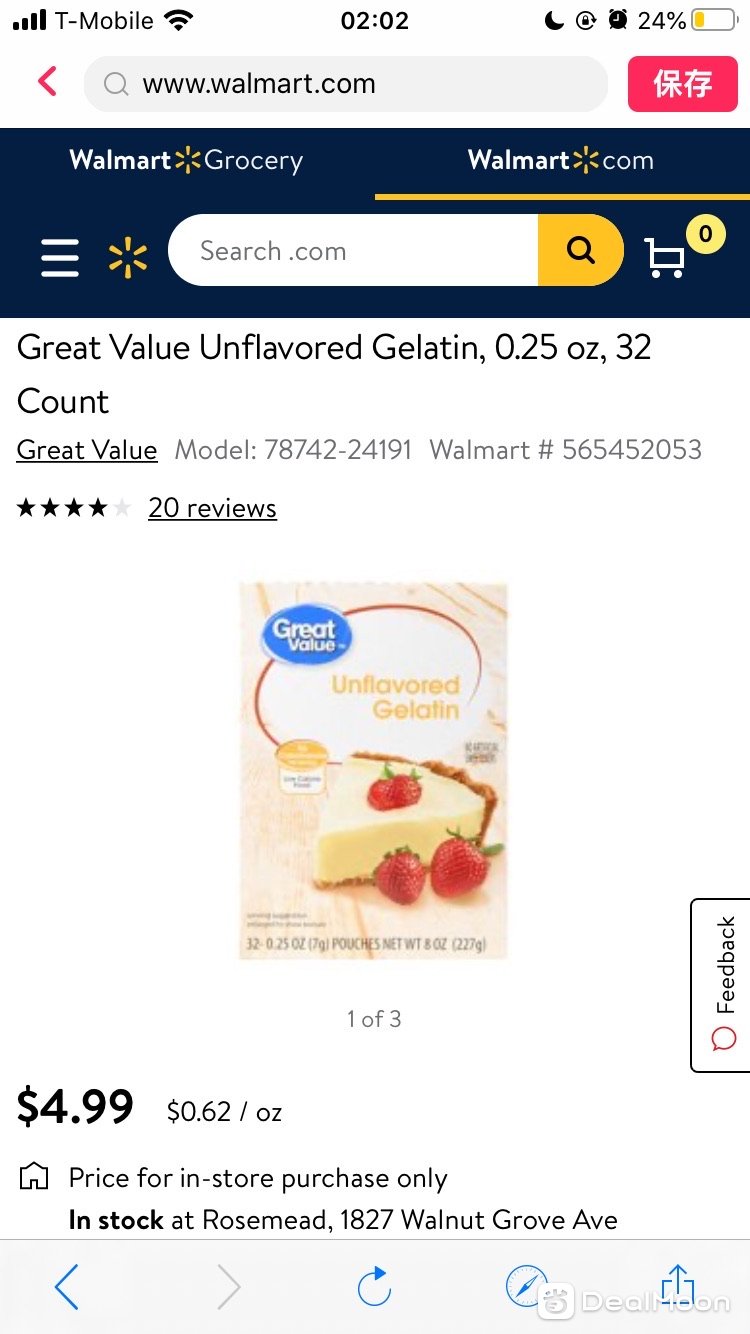Viewport: 750px width, 1334px height.
Task: Open the shopping cart
Action: (x=666, y=257)
